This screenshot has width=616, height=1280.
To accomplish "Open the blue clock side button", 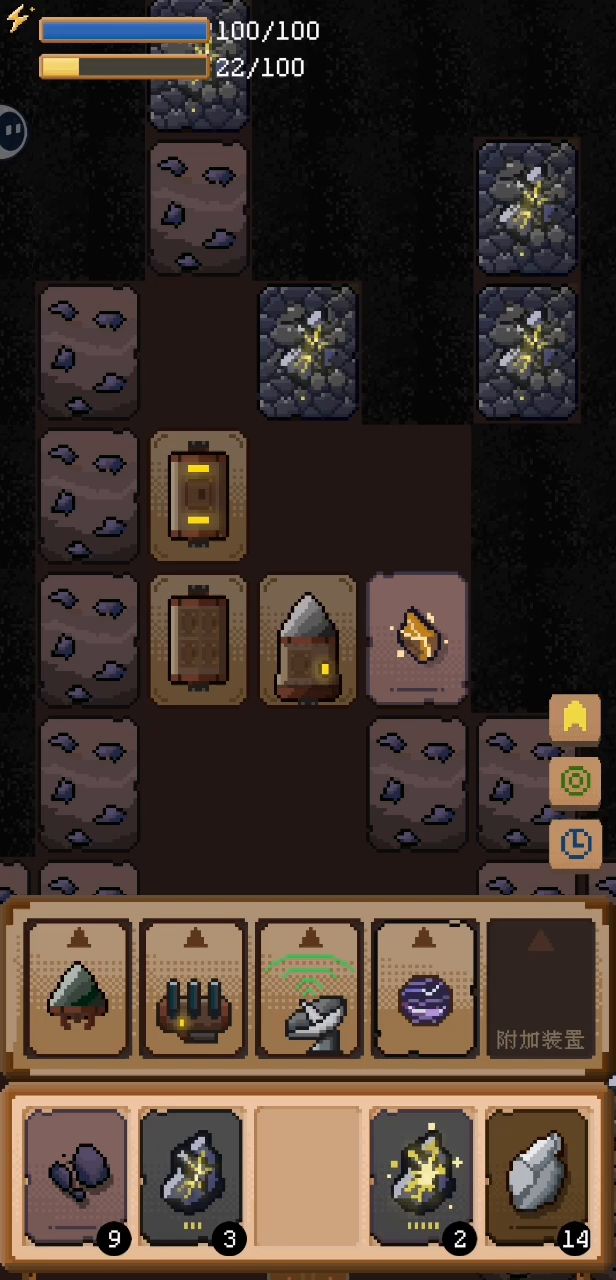I will pyautogui.click(x=575, y=844).
